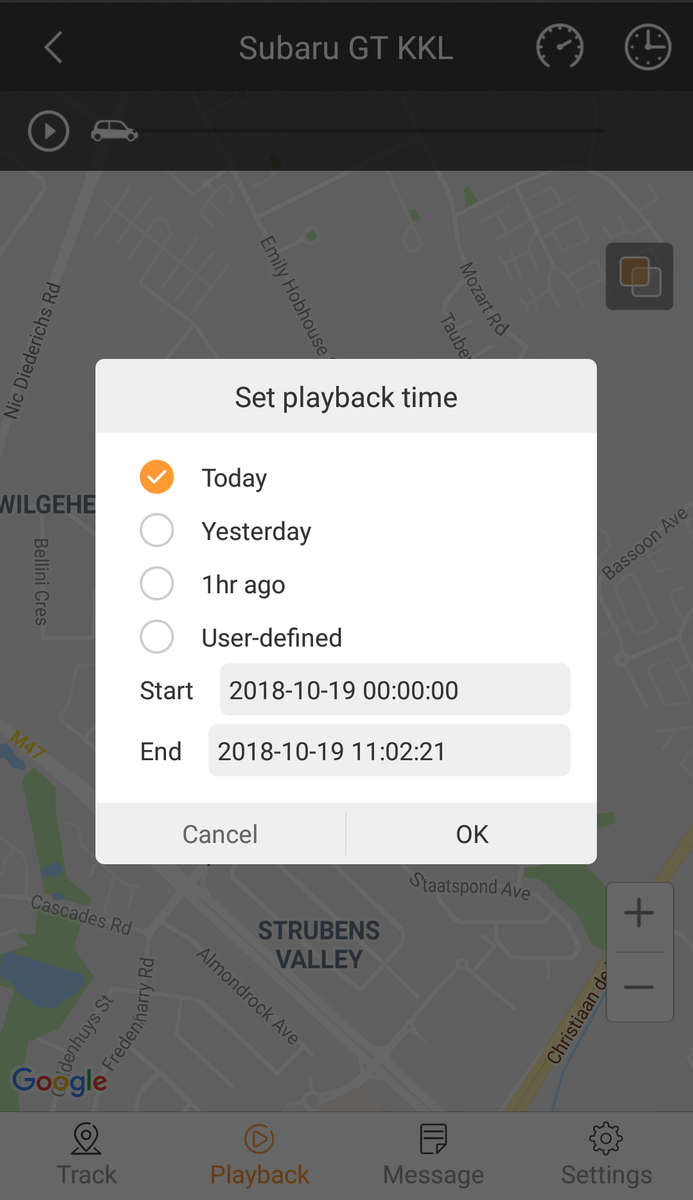Zoom in on the map

[639, 913]
